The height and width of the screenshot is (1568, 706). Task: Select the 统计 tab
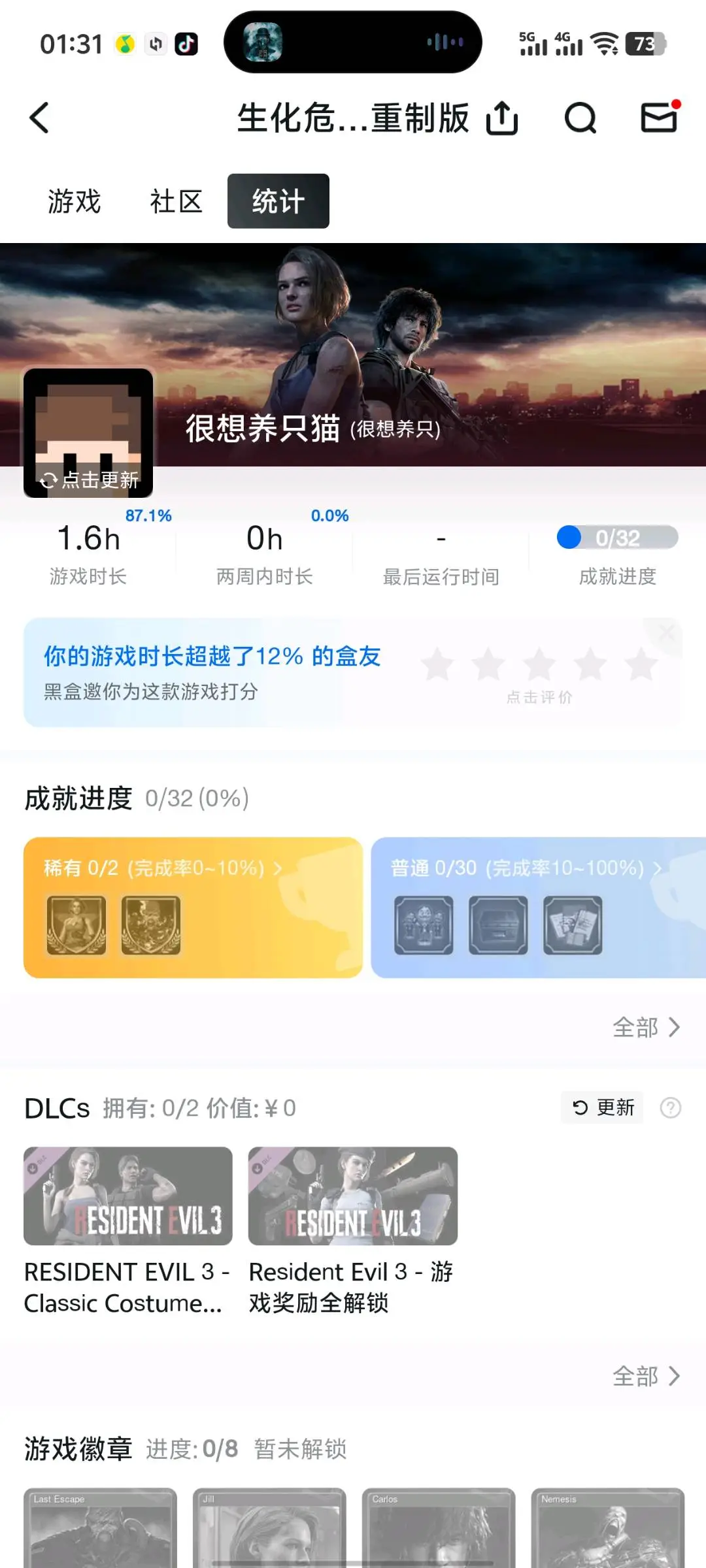278,201
